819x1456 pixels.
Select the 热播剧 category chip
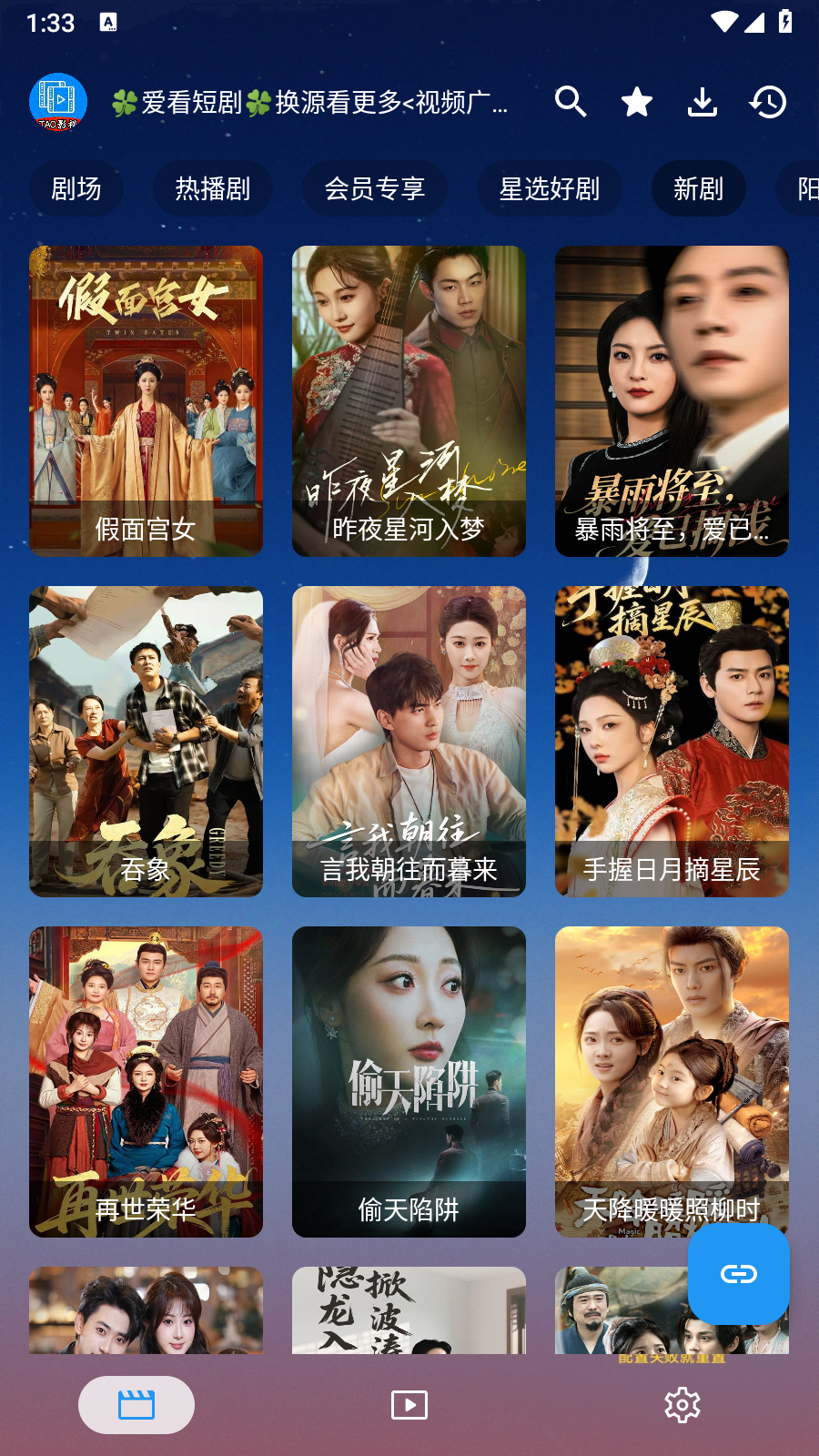(213, 189)
